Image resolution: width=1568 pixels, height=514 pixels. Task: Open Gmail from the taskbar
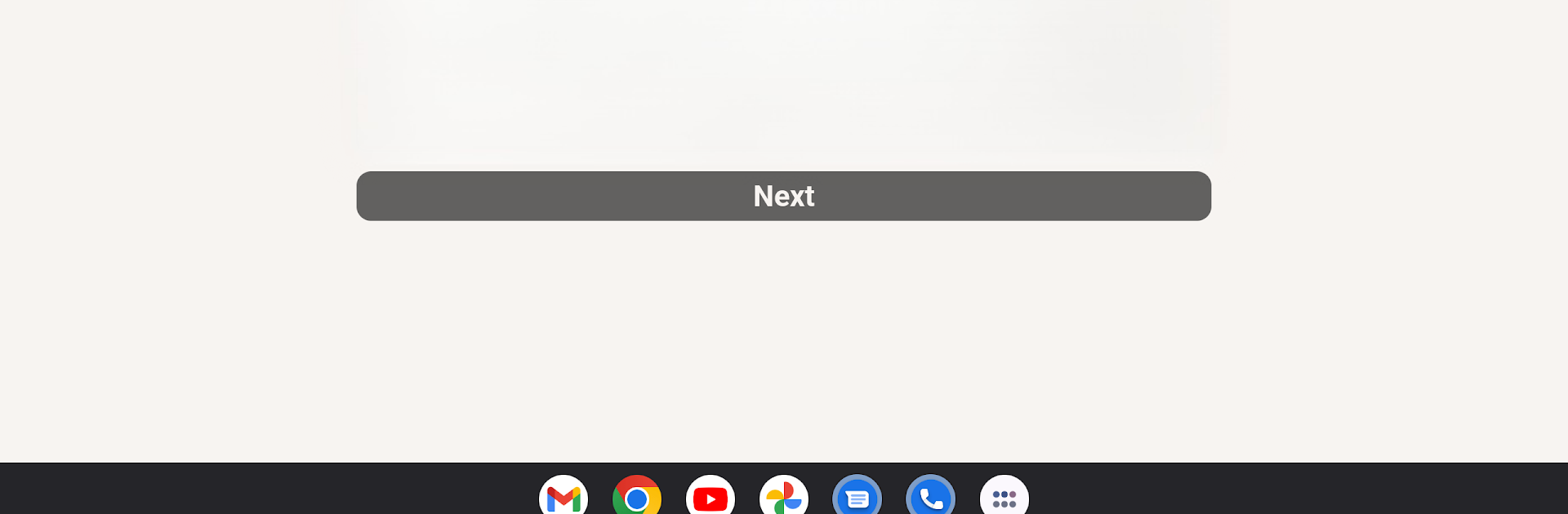click(563, 497)
